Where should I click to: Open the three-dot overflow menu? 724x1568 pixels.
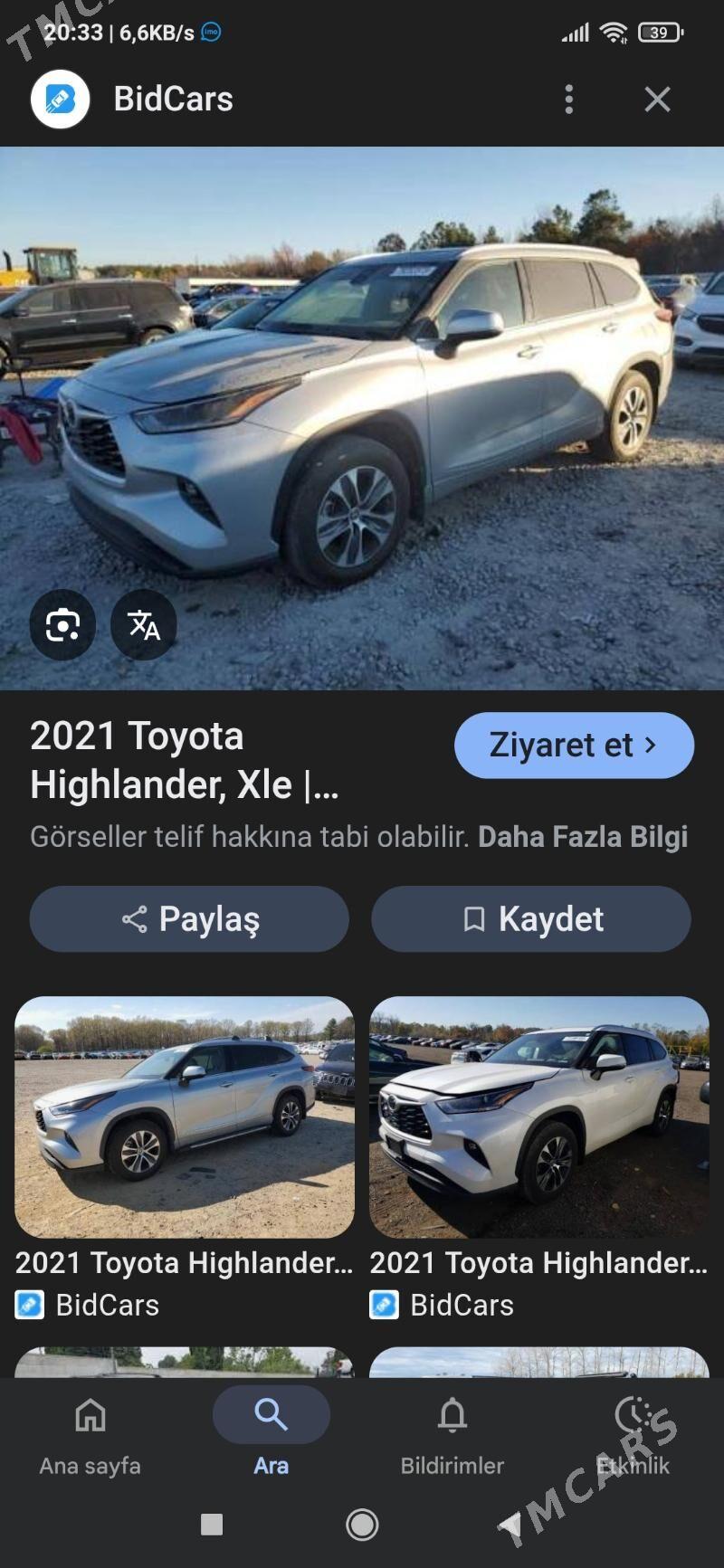[x=569, y=99]
